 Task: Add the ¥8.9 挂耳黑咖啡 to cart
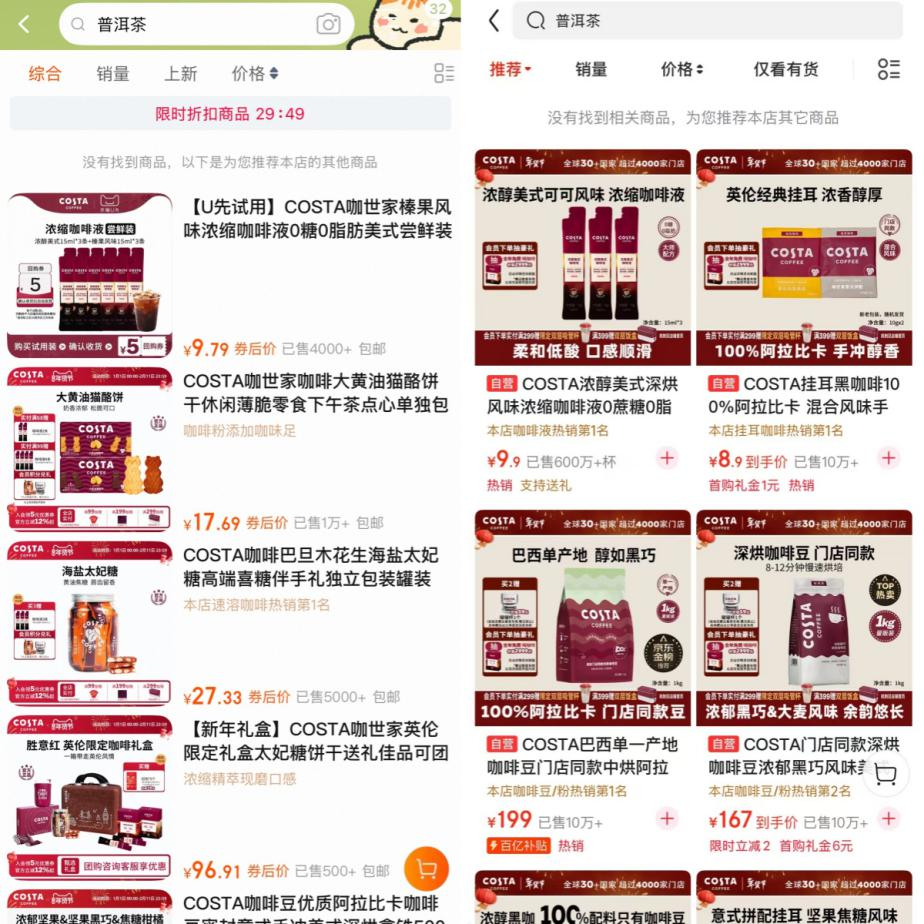point(888,458)
